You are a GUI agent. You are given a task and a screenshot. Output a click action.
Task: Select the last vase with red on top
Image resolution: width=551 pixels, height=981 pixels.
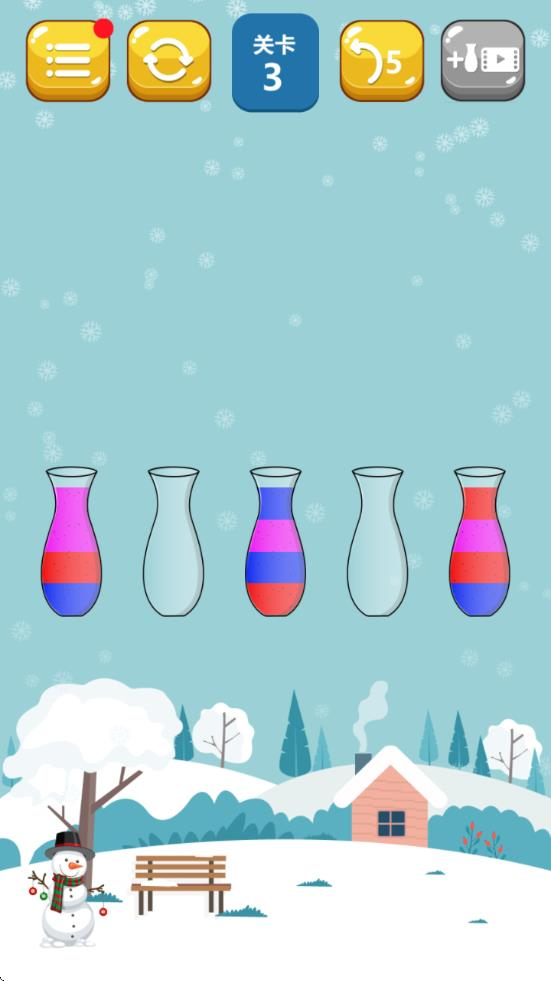(x=479, y=542)
